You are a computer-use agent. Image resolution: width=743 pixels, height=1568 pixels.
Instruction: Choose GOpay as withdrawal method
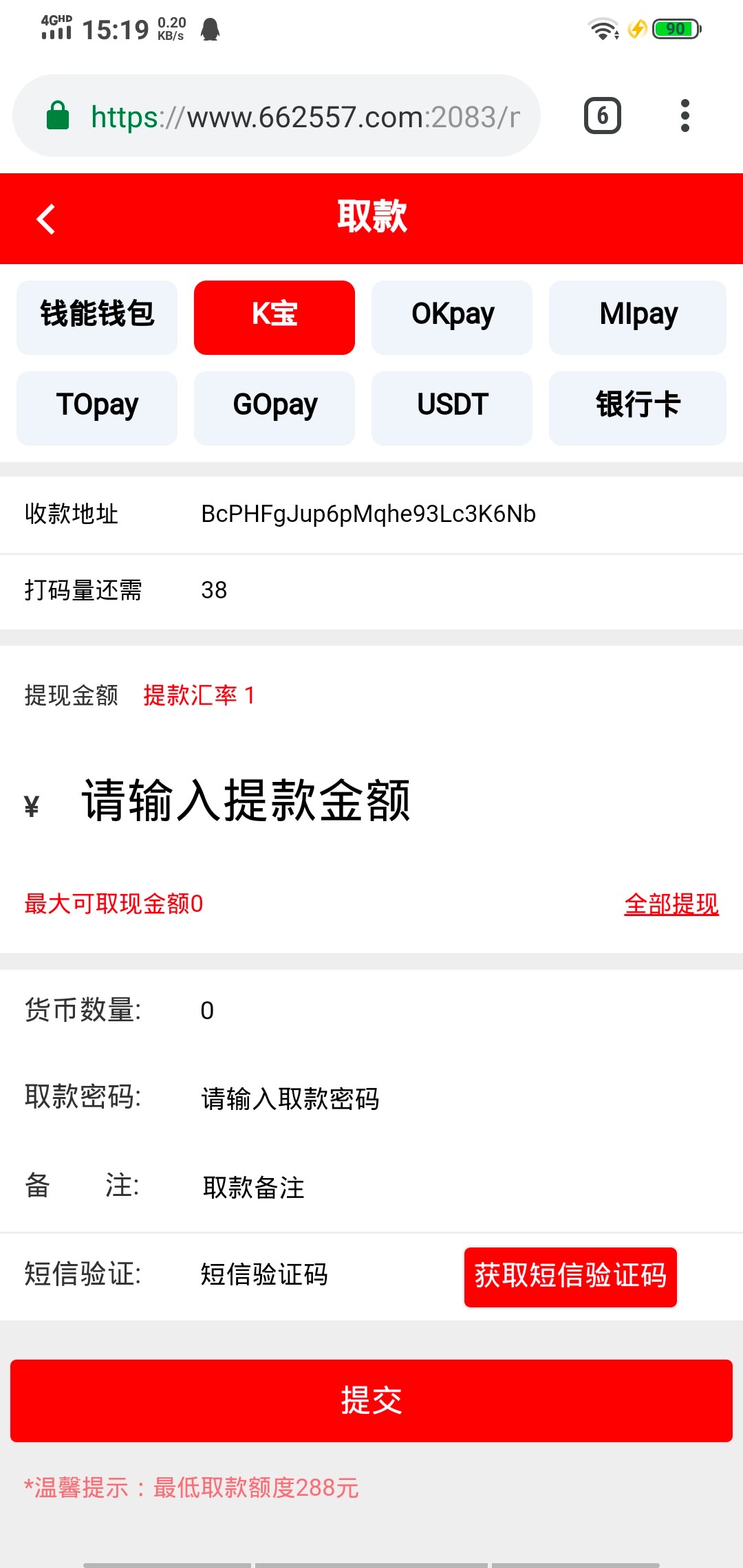click(274, 408)
